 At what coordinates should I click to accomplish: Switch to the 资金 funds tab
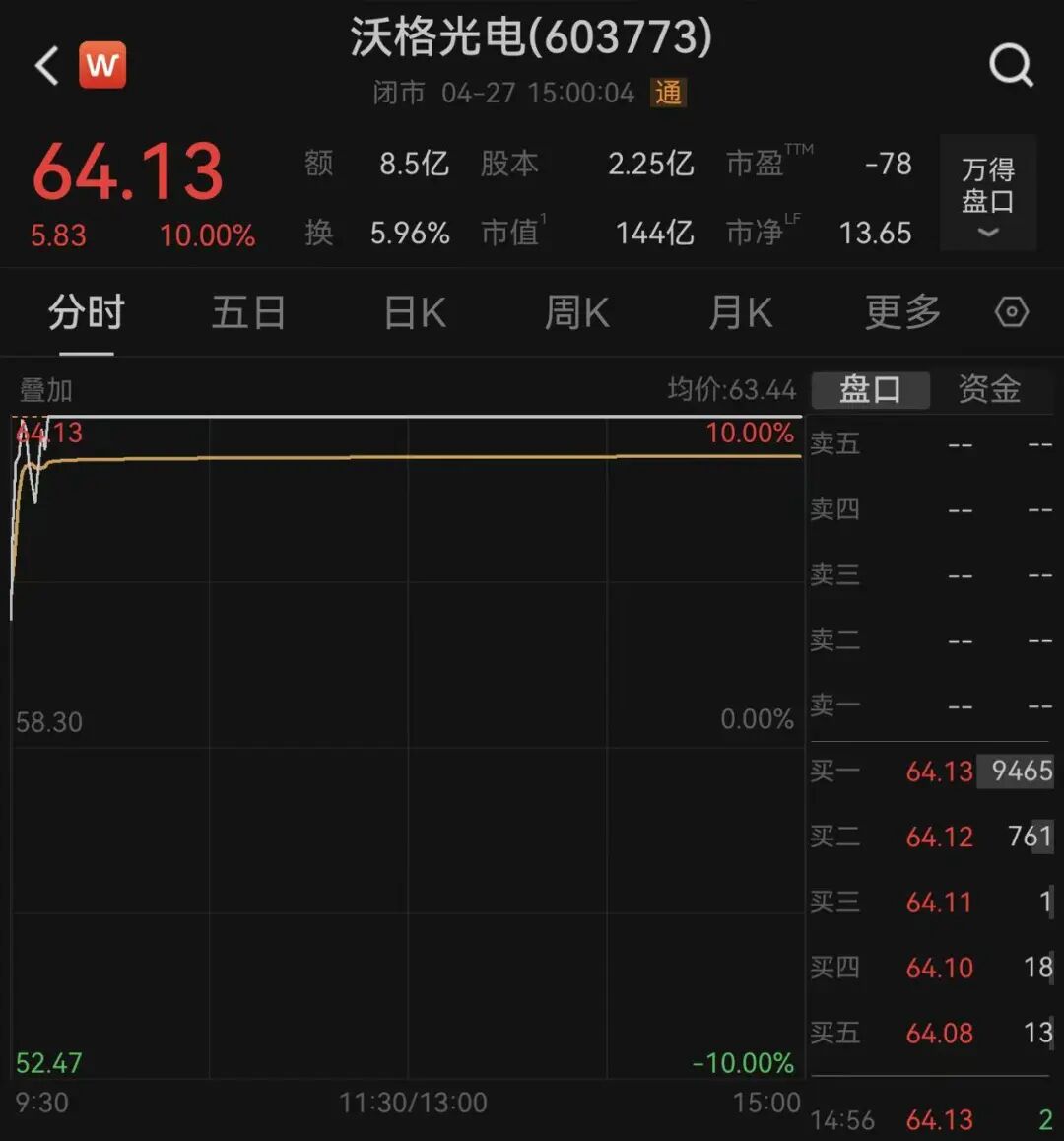pyautogui.click(x=988, y=389)
